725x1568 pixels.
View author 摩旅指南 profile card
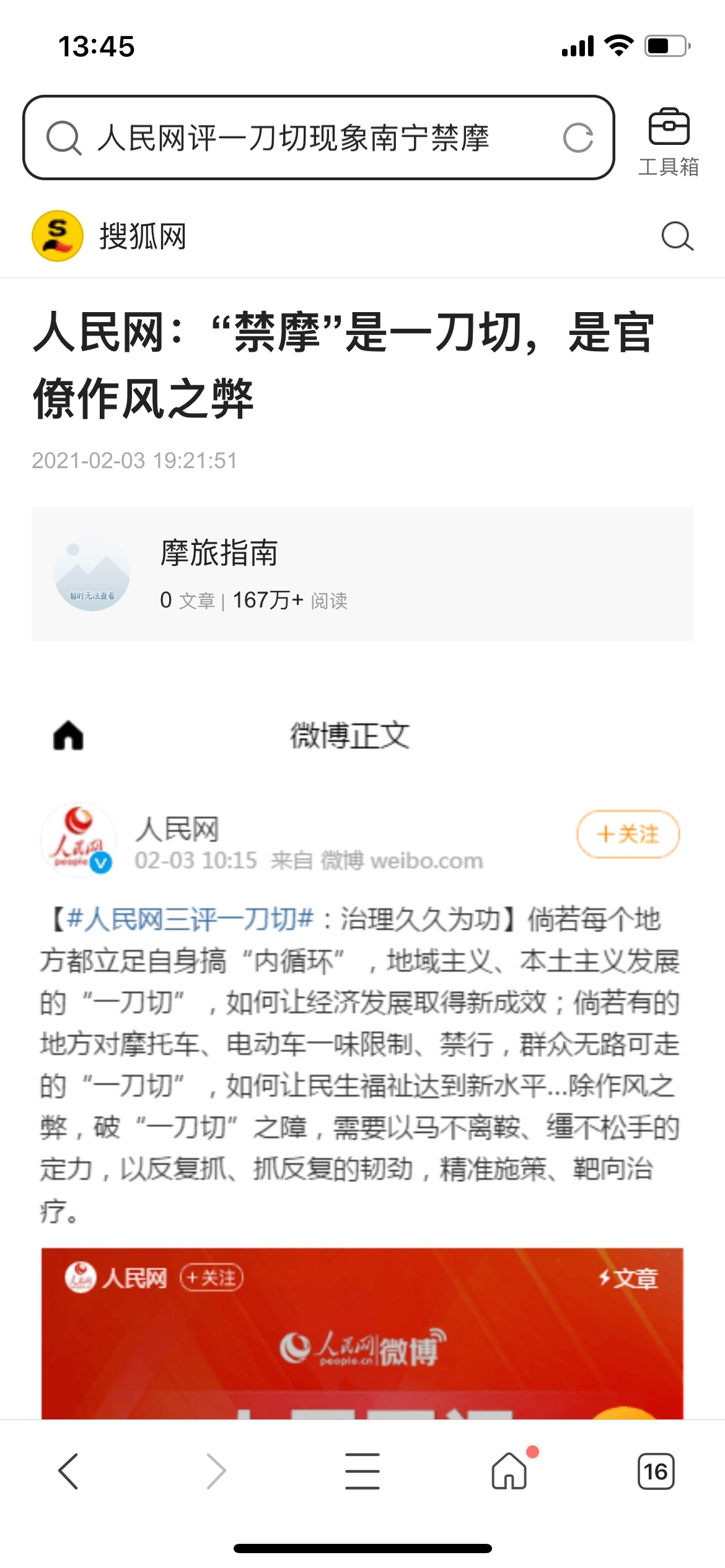(x=362, y=573)
